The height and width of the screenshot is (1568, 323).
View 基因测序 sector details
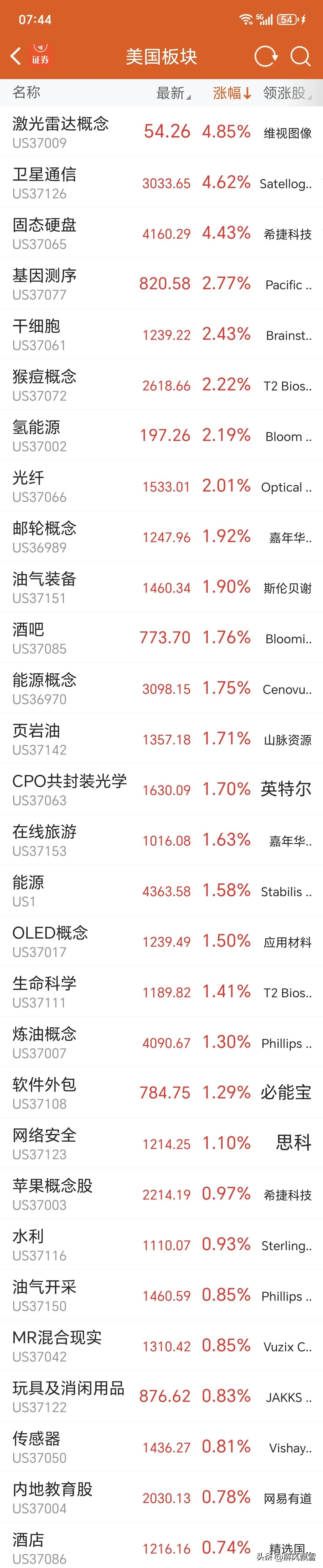(x=161, y=284)
